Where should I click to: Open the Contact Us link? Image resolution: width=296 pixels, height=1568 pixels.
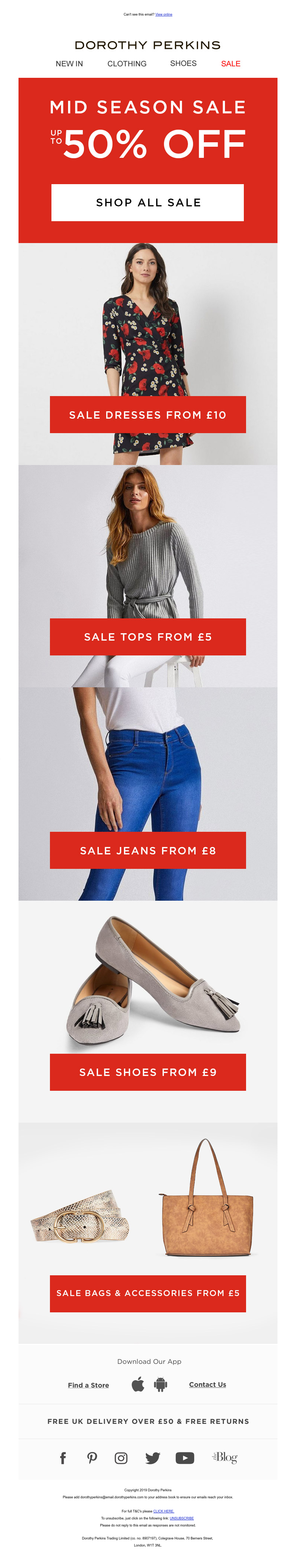[x=207, y=1384]
